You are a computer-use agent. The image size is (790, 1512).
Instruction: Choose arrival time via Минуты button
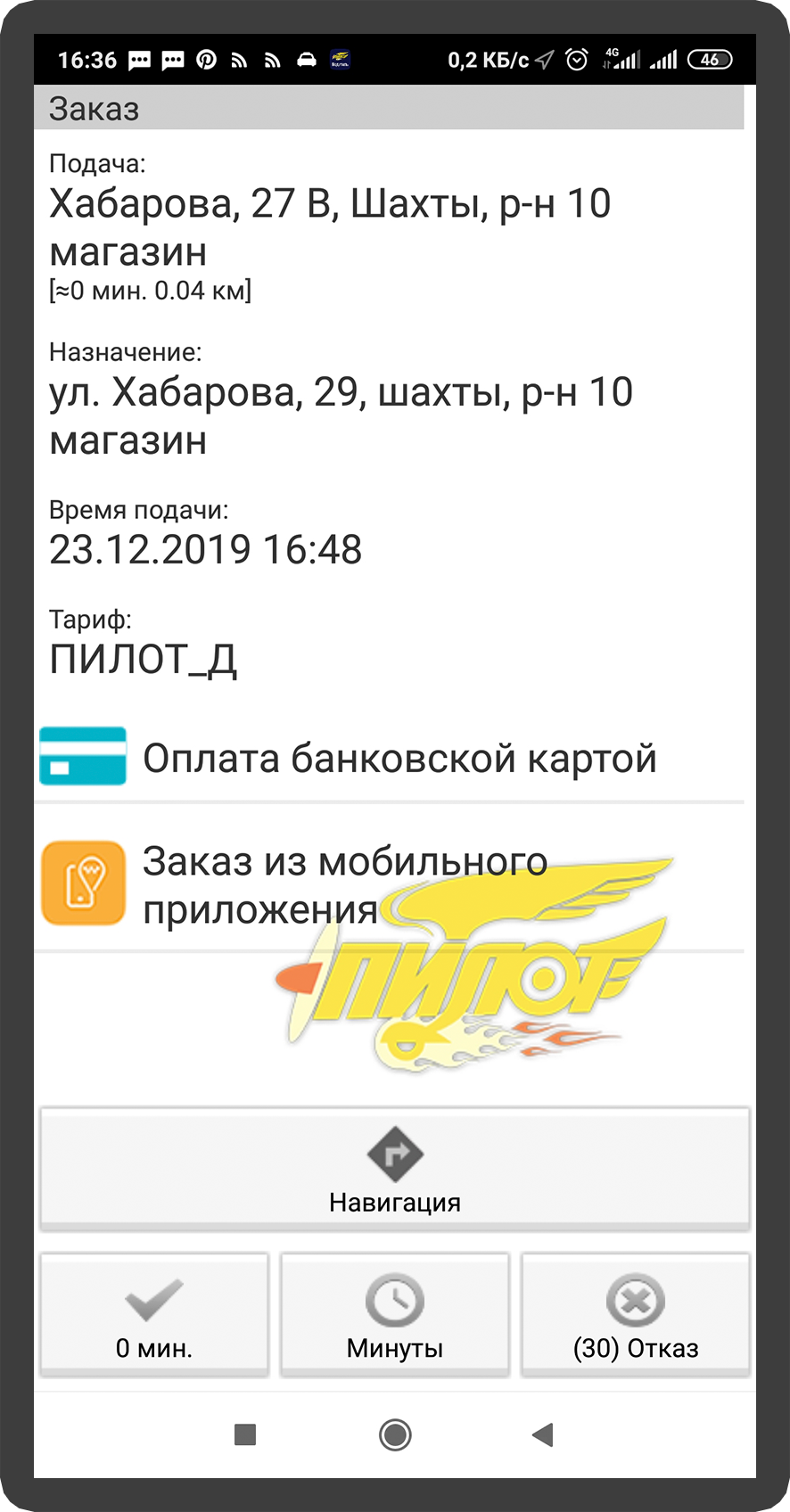[x=394, y=1315]
